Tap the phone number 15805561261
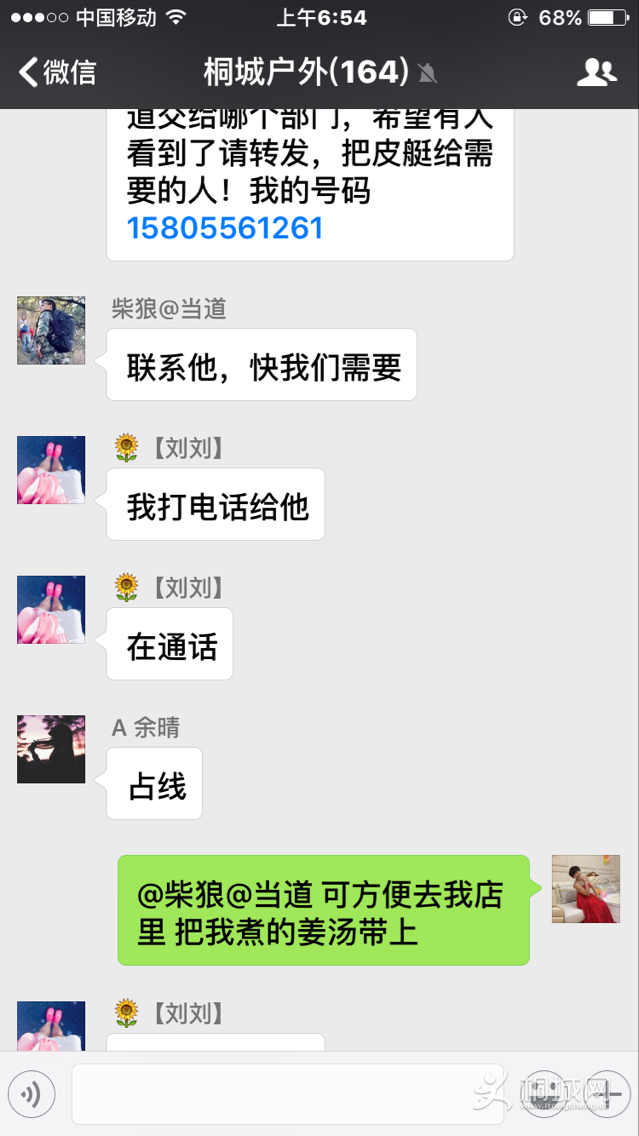This screenshot has height=1136, width=639. [x=225, y=228]
